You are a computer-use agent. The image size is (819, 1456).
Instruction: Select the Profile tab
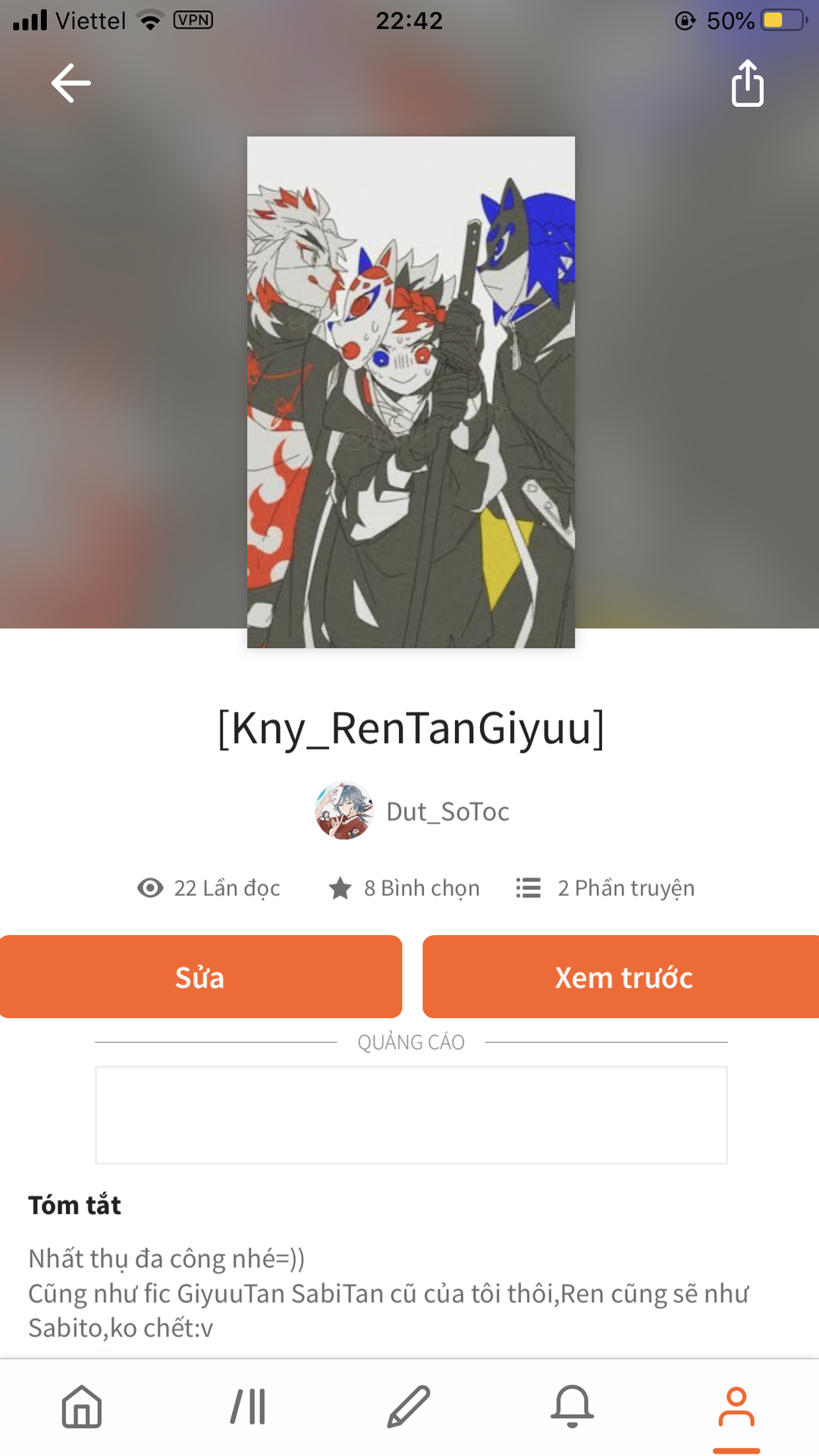click(x=736, y=1407)
